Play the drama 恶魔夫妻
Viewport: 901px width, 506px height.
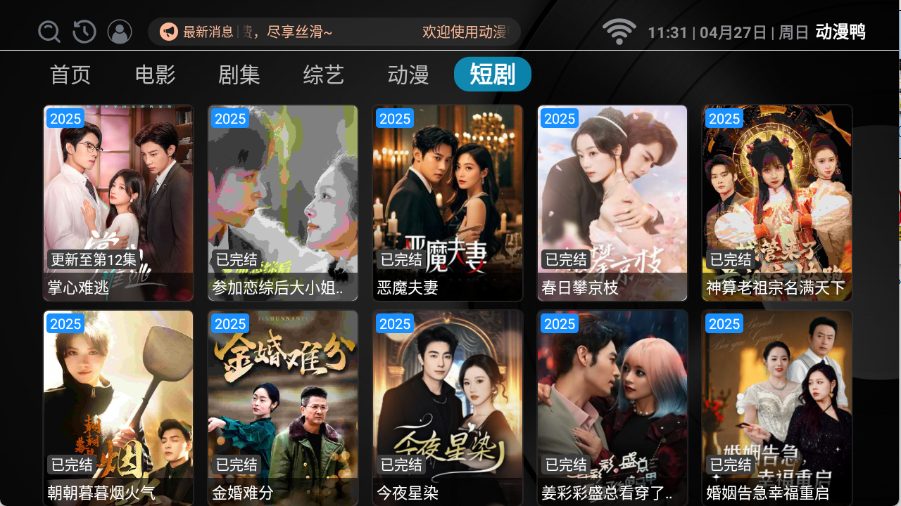click(448, 203)
